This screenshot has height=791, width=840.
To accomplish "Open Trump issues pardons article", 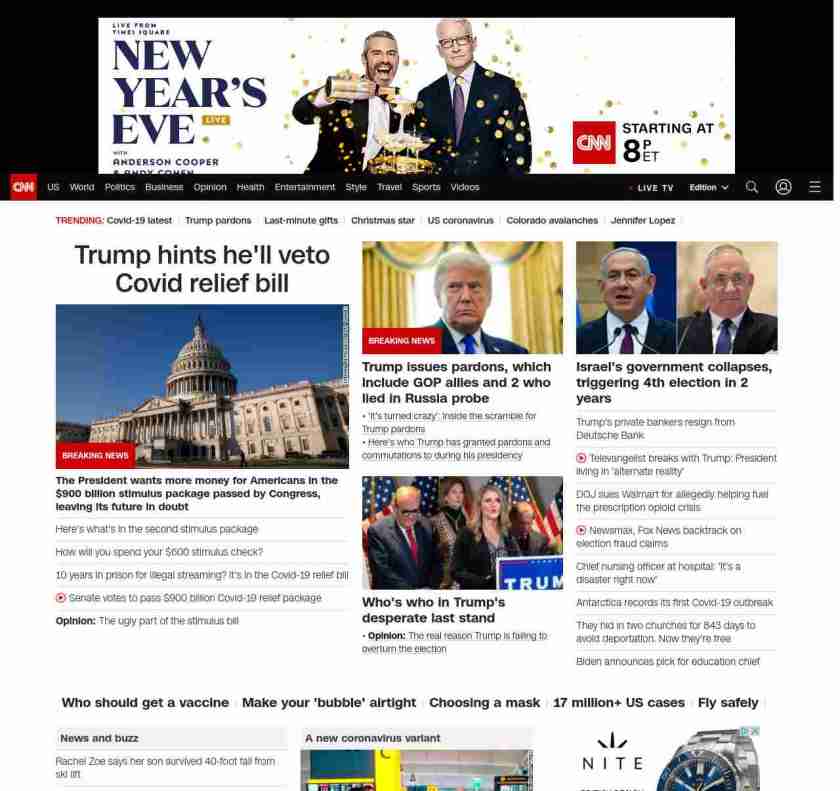I will [456, 382].
